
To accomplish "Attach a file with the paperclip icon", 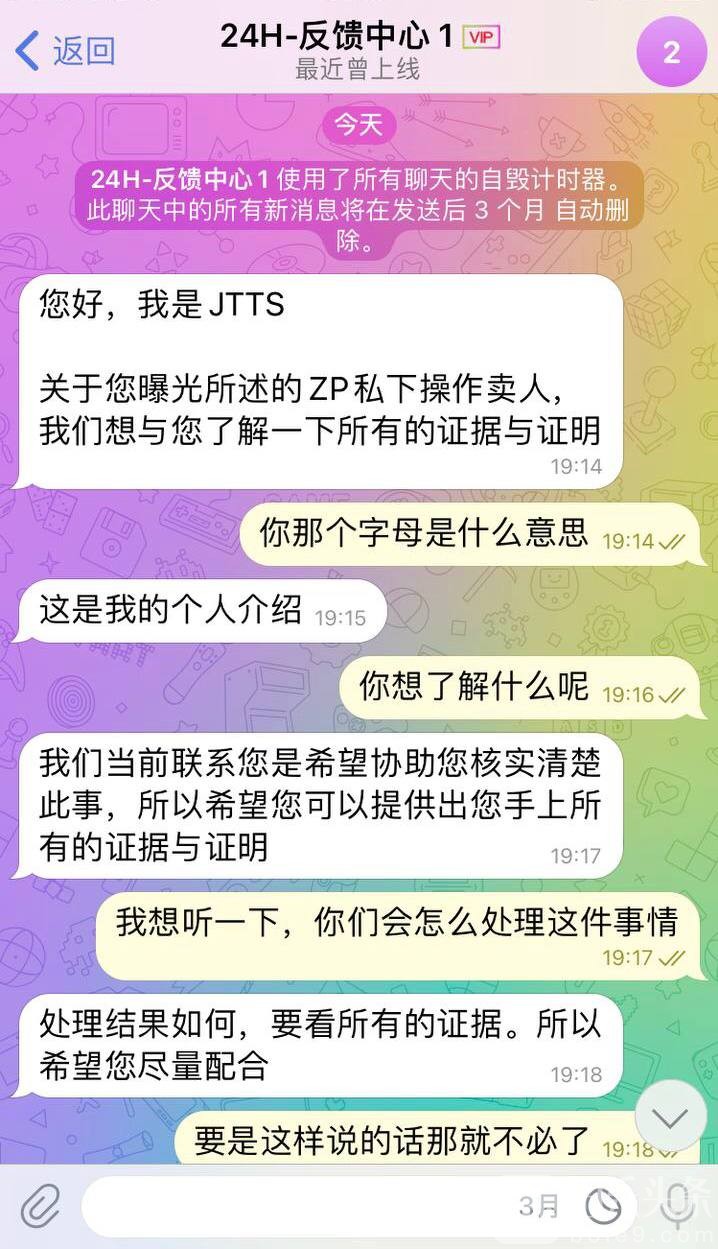I will pos(40,1208).
